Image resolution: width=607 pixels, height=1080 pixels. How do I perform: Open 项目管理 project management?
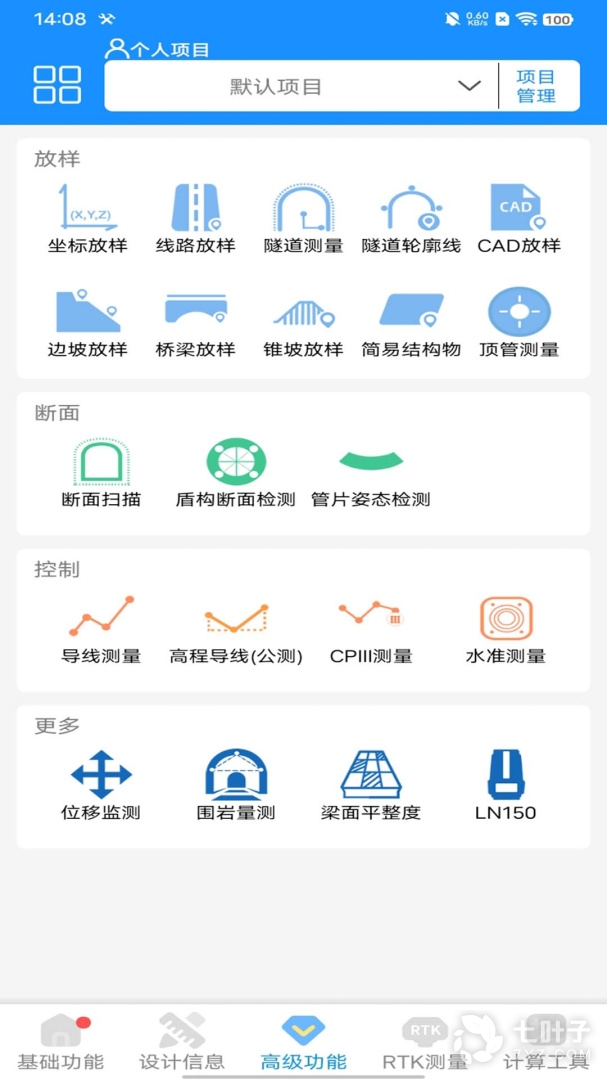click(536, 86)
